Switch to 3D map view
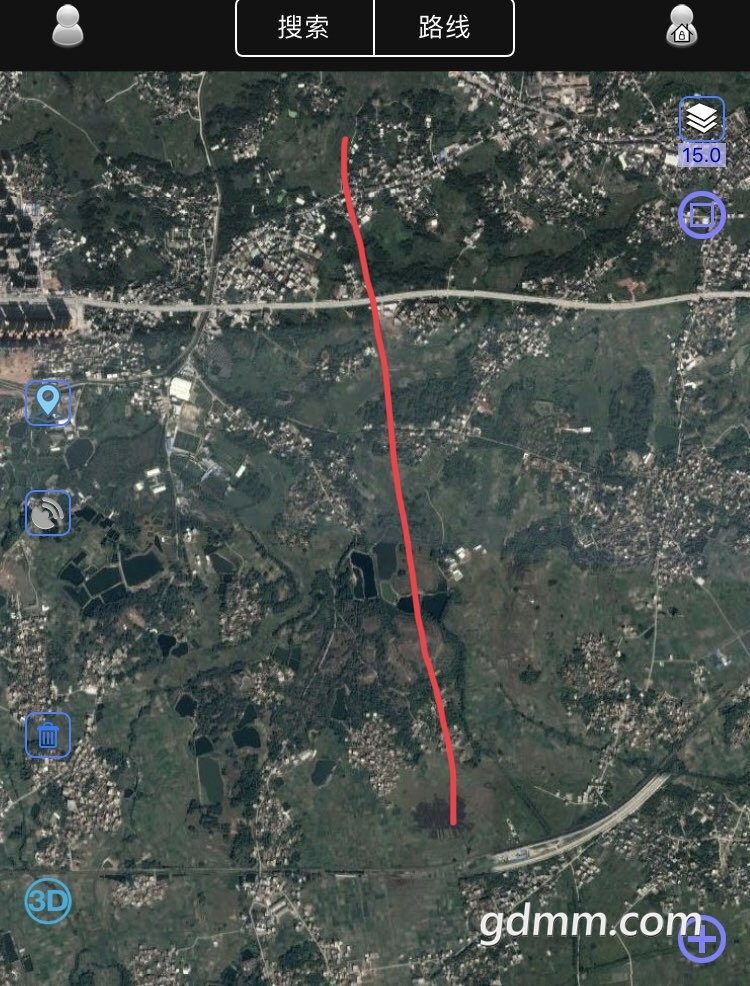 coord(48,901)
